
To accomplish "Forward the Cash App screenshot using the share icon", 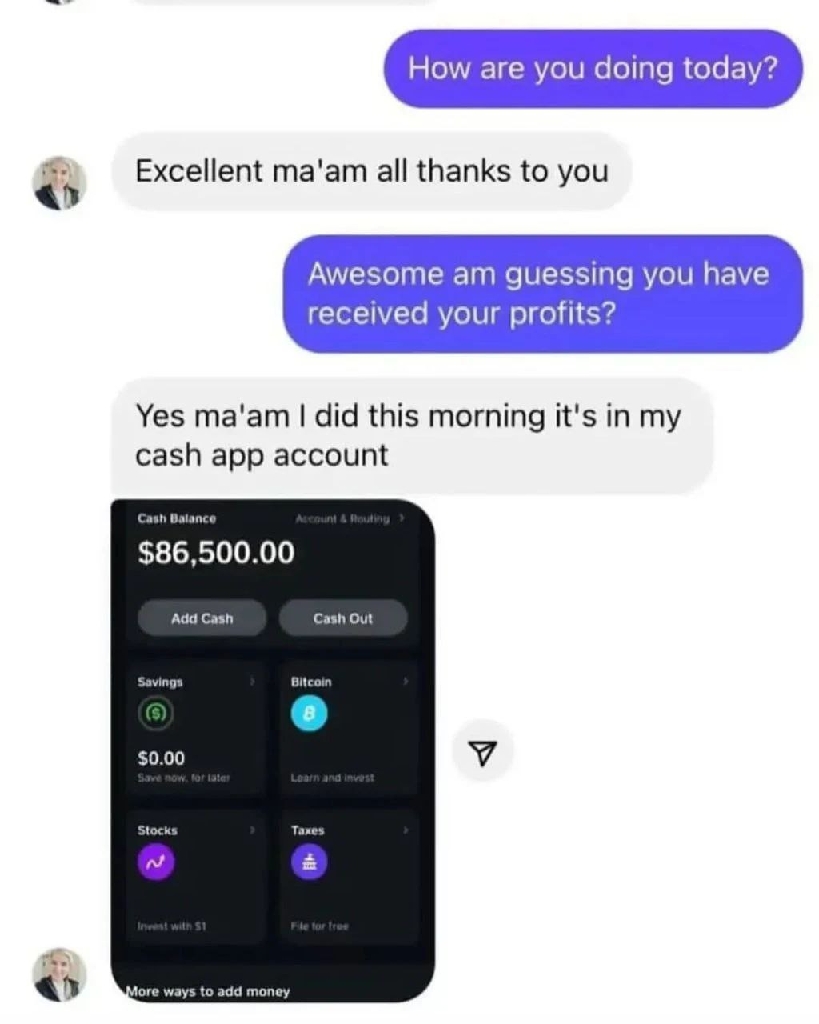I will pos(483,751).
